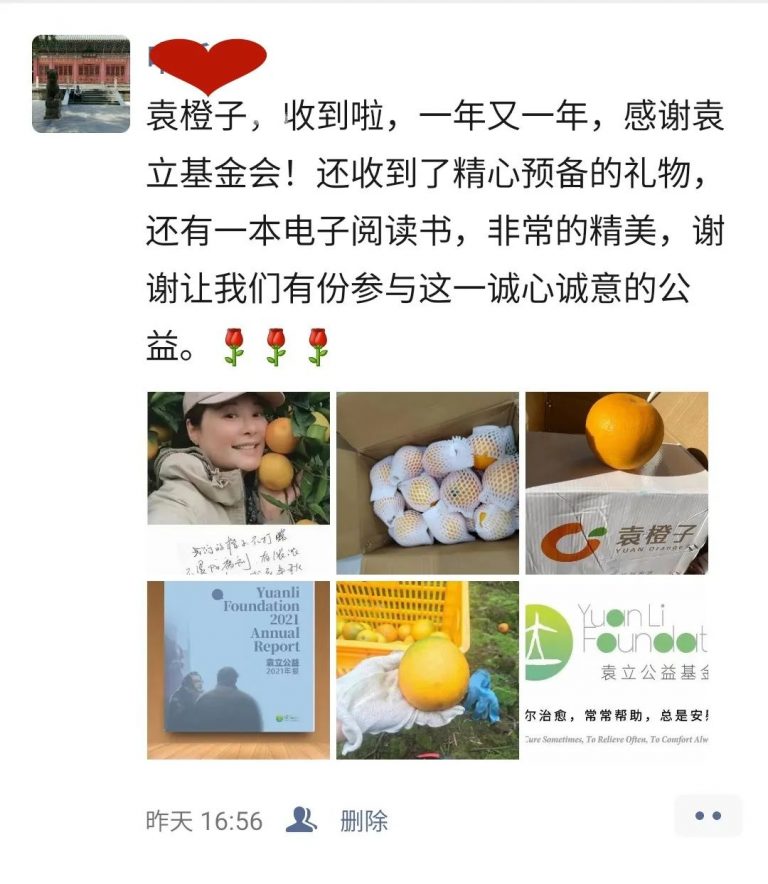Viewport: 768px width, 884px height.
Task: View the box of wrapped oranges photo
Action: (x=427, y=483)
